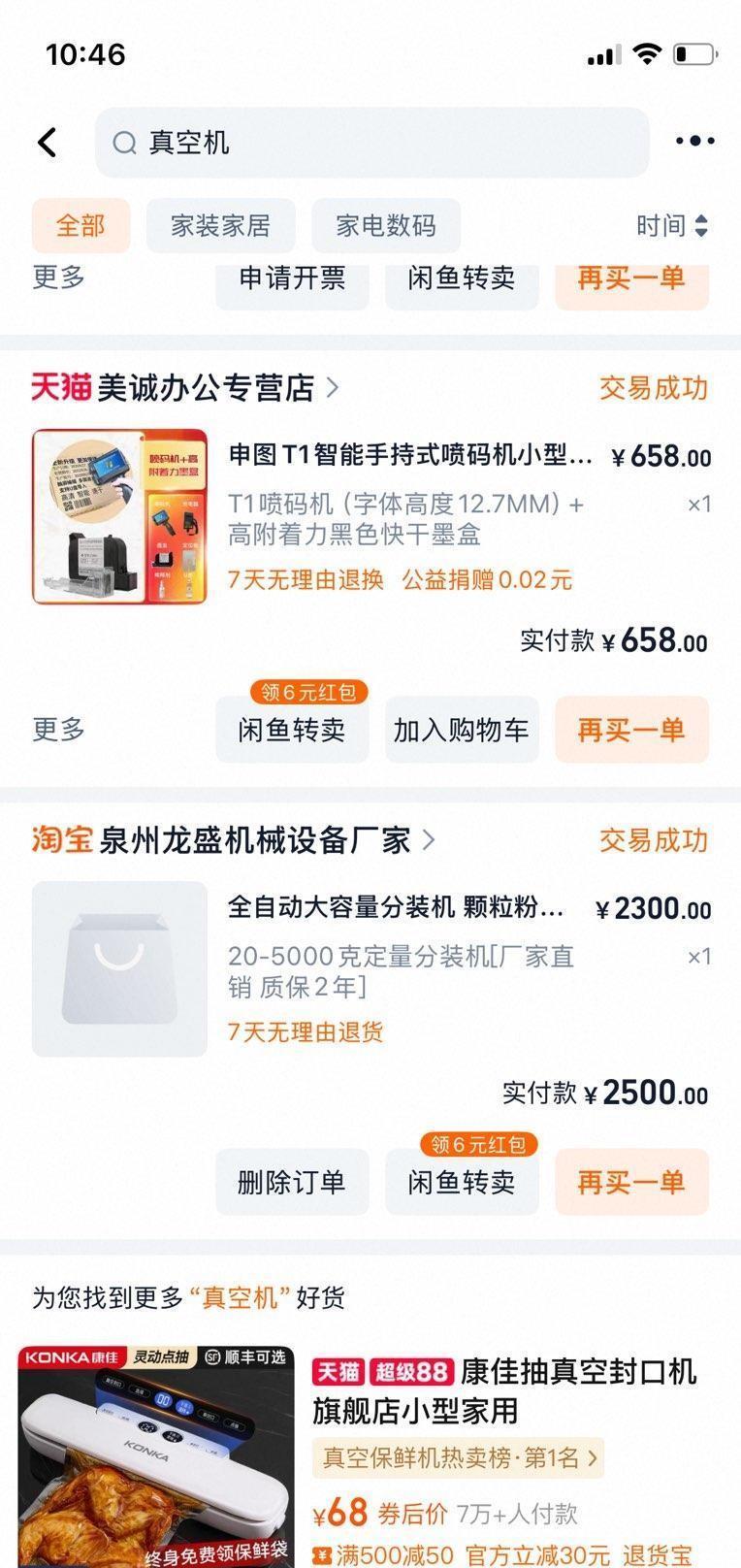The width and height of the screenshot is (741, 1568).
Task: Open the 申图T1喷码机 order item
Action: coord(410,455)
